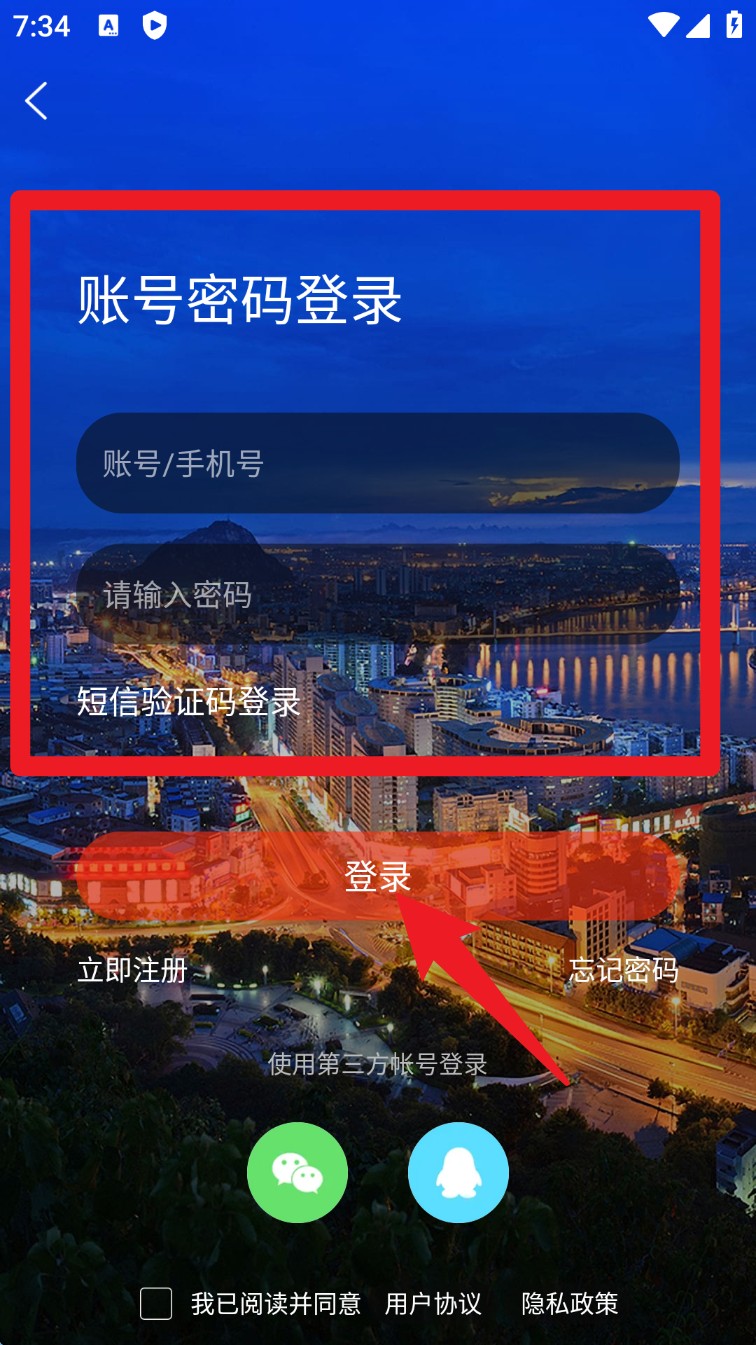The width and height of the screenshot is (756, 1345).
Task: Open the 隐私政策 privacy policy
Action: pyautogui.click(x=570, y=1303)
